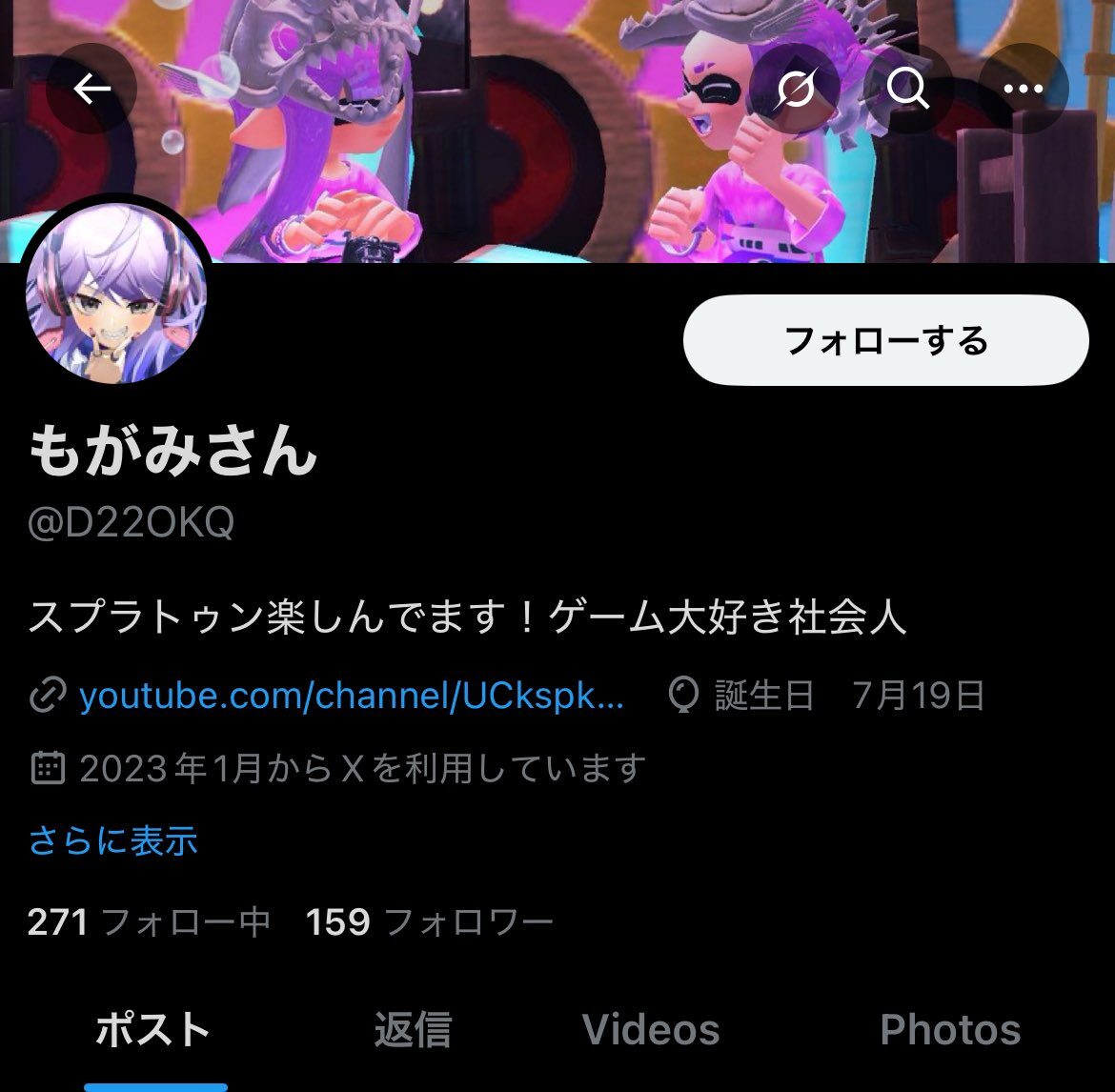The height and width of the screenshot is (1092, 1115).
Task: Follow もがみさん with フォローする button
Action: (885, 340)
